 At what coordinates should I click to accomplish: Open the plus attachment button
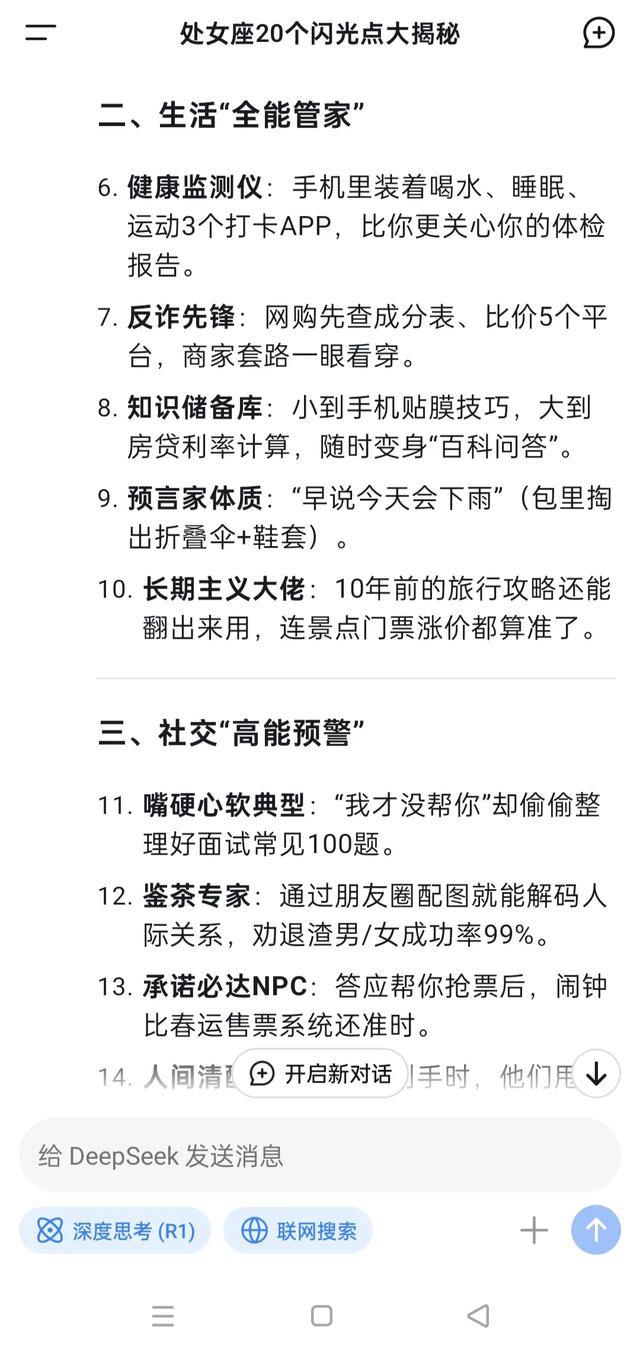[534, 1230]
